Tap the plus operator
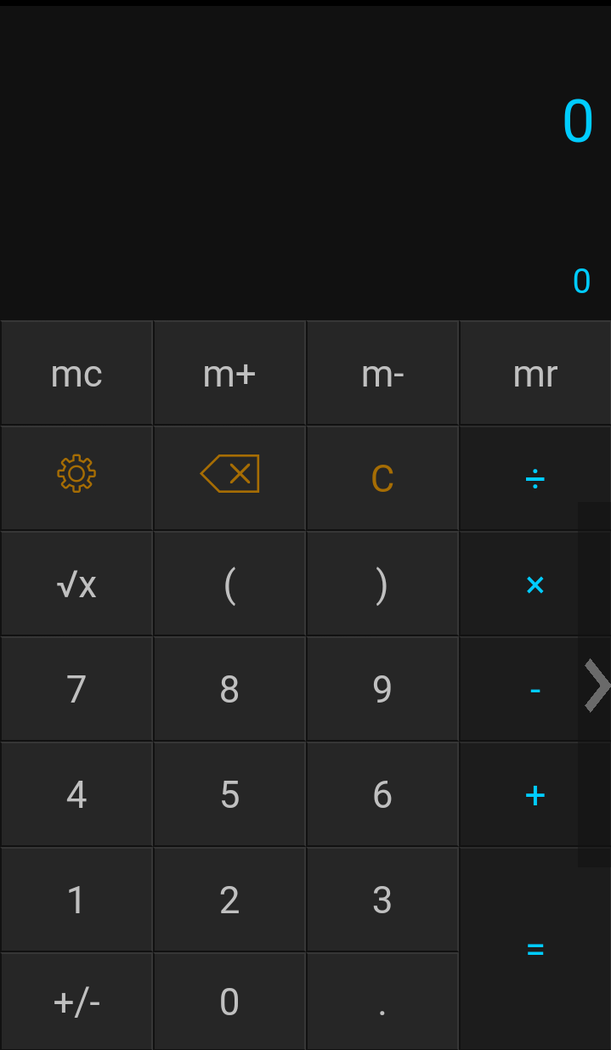Viewport: 611px width, 1050px height. 535,795
